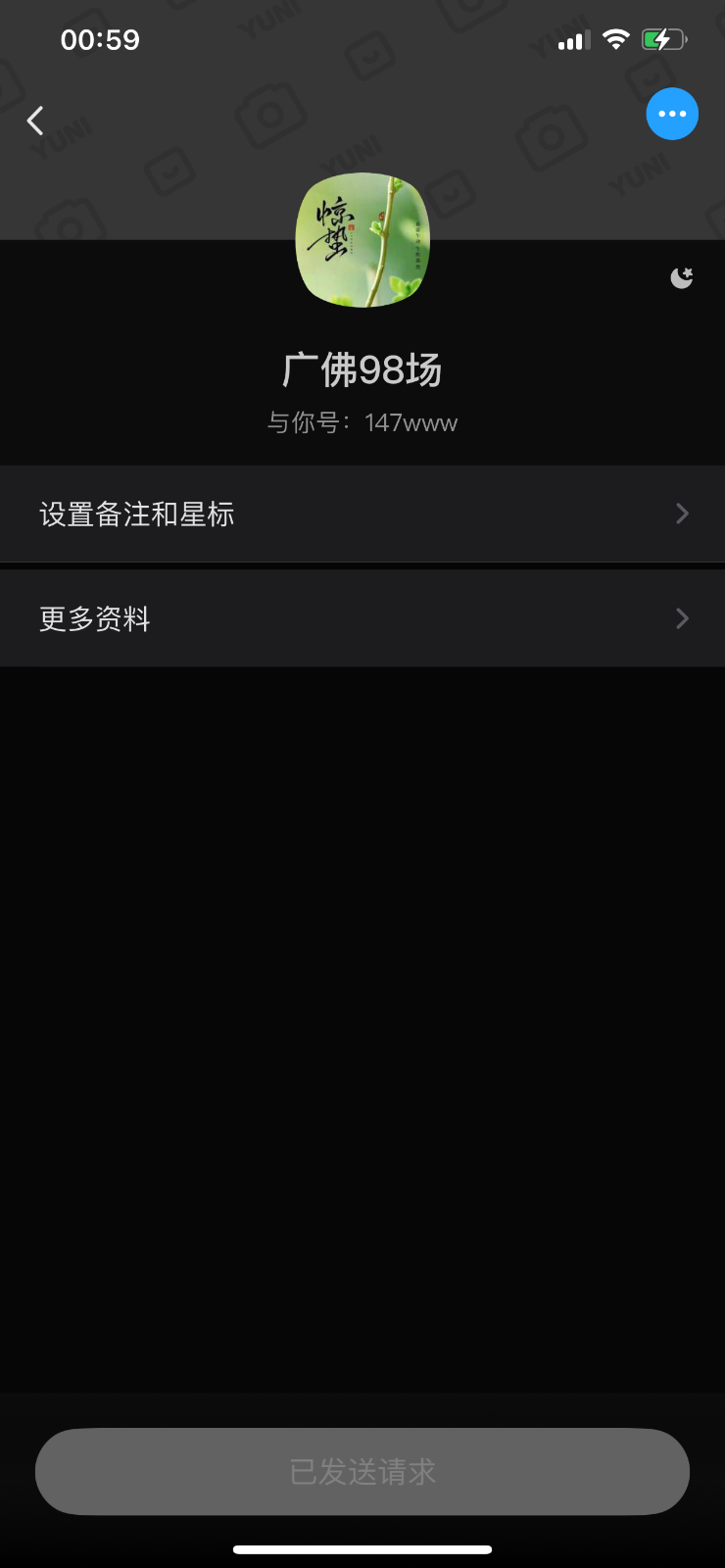
Task: Expand 设置备注和星标 settings row
Action: coord(362,514)
